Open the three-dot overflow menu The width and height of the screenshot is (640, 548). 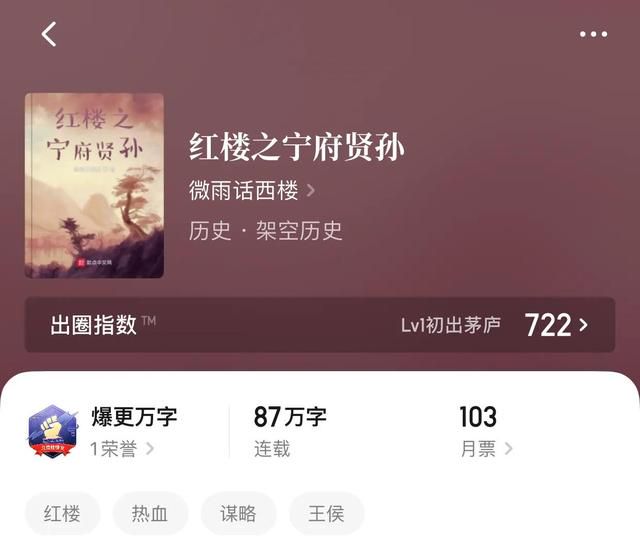tap(593, 34)
